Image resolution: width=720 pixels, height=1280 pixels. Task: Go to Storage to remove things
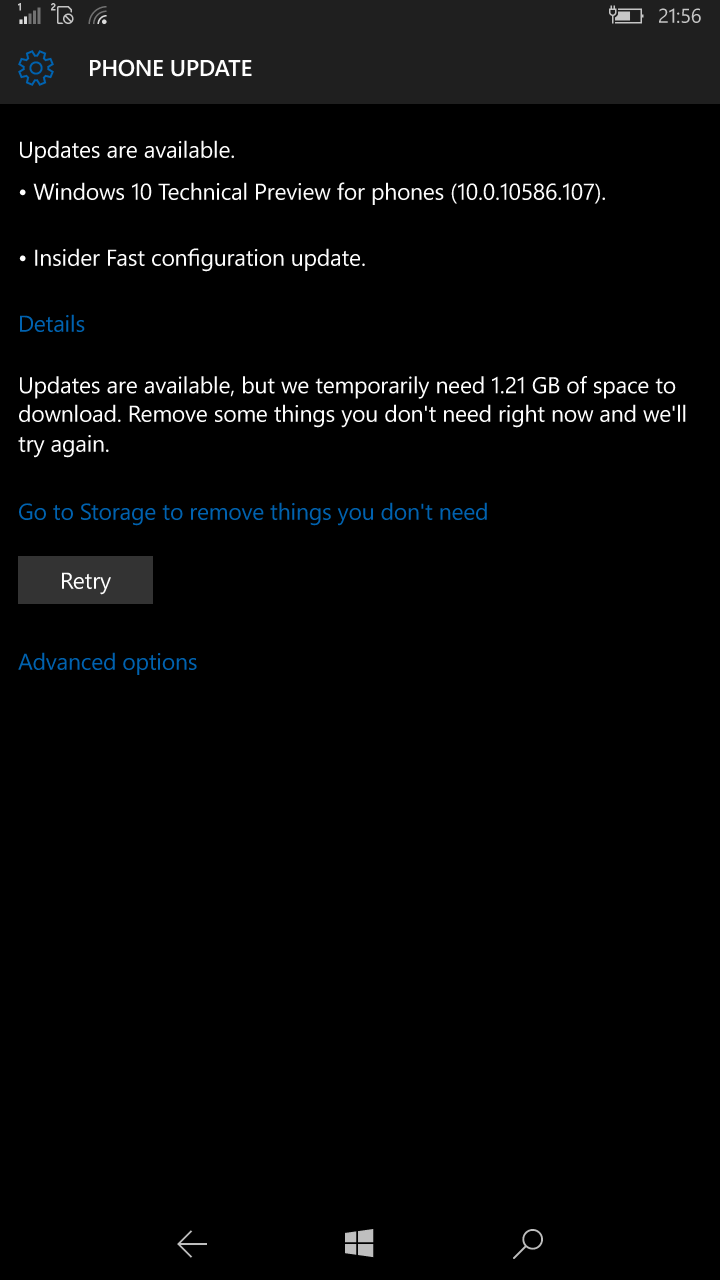coord(253,512)
